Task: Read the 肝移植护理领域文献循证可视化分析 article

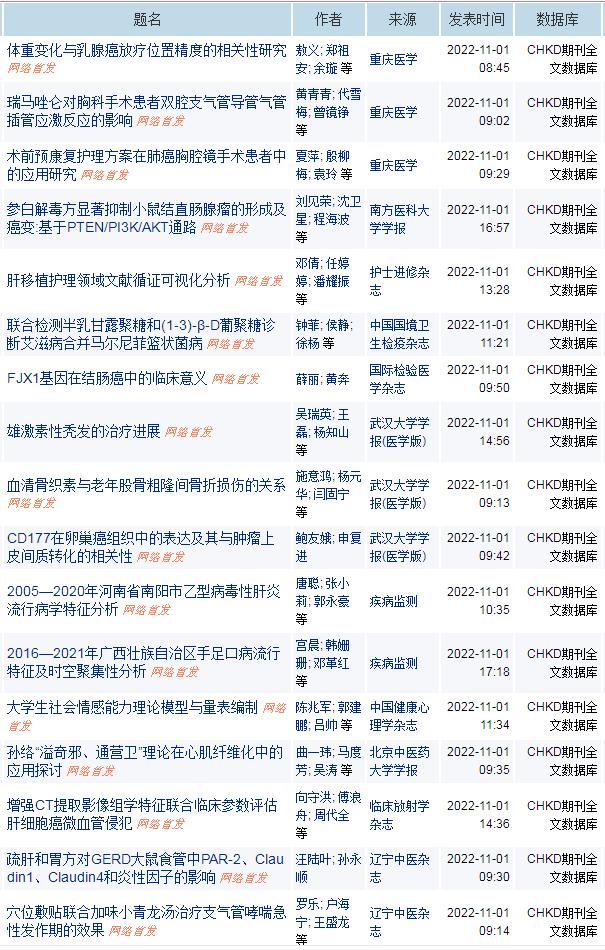Action: coord(118,280)
